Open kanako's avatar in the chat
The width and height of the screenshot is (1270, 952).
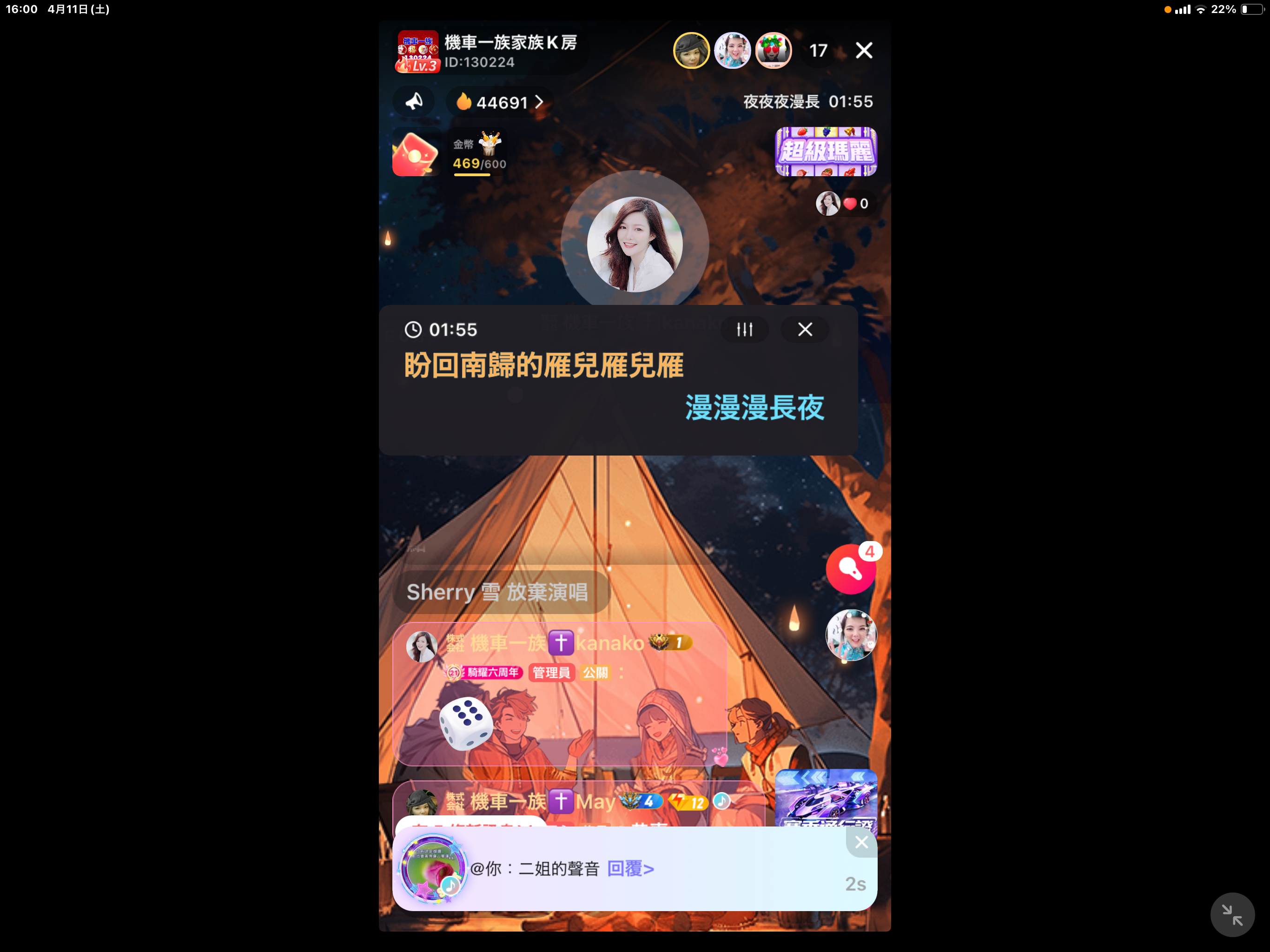point(422,646)
